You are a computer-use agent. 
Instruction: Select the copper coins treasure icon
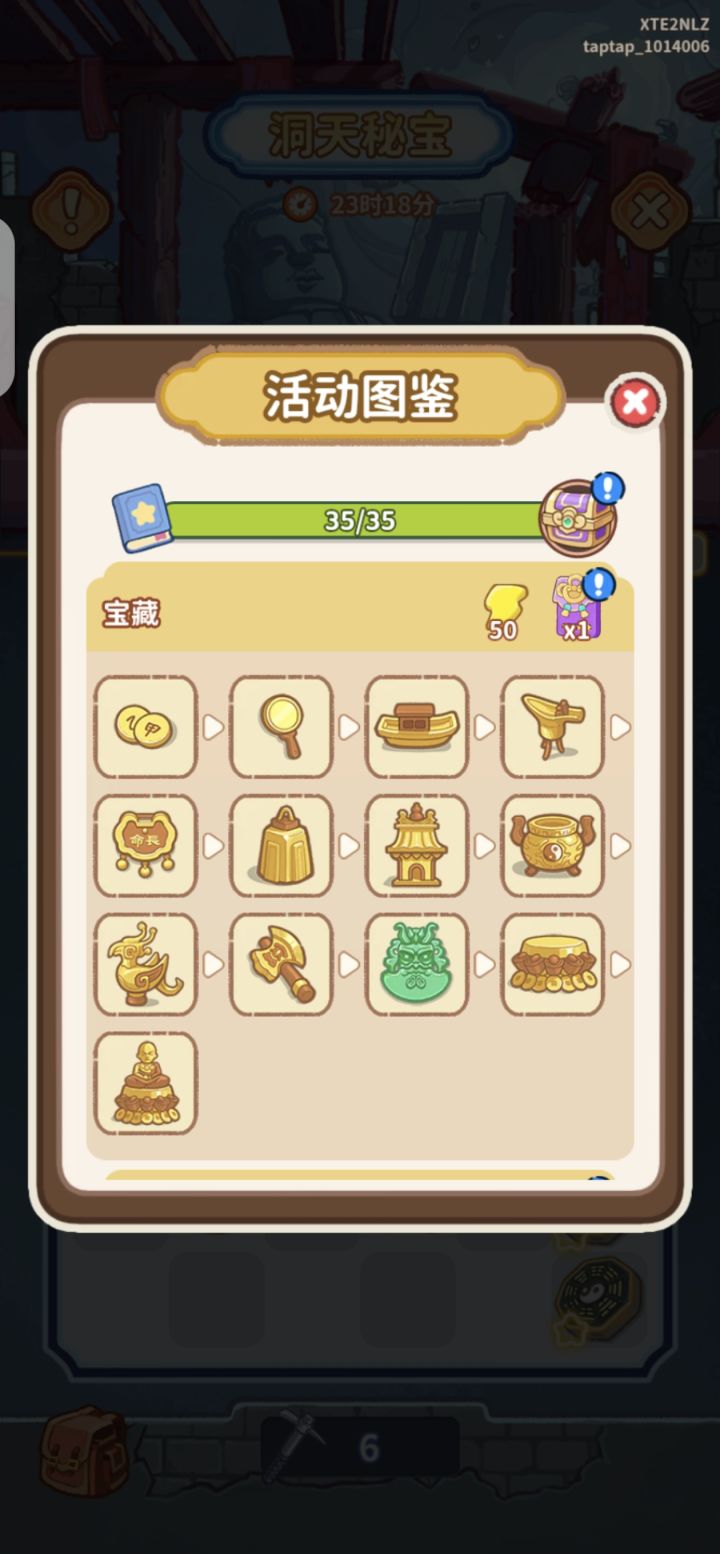point(145,728)
